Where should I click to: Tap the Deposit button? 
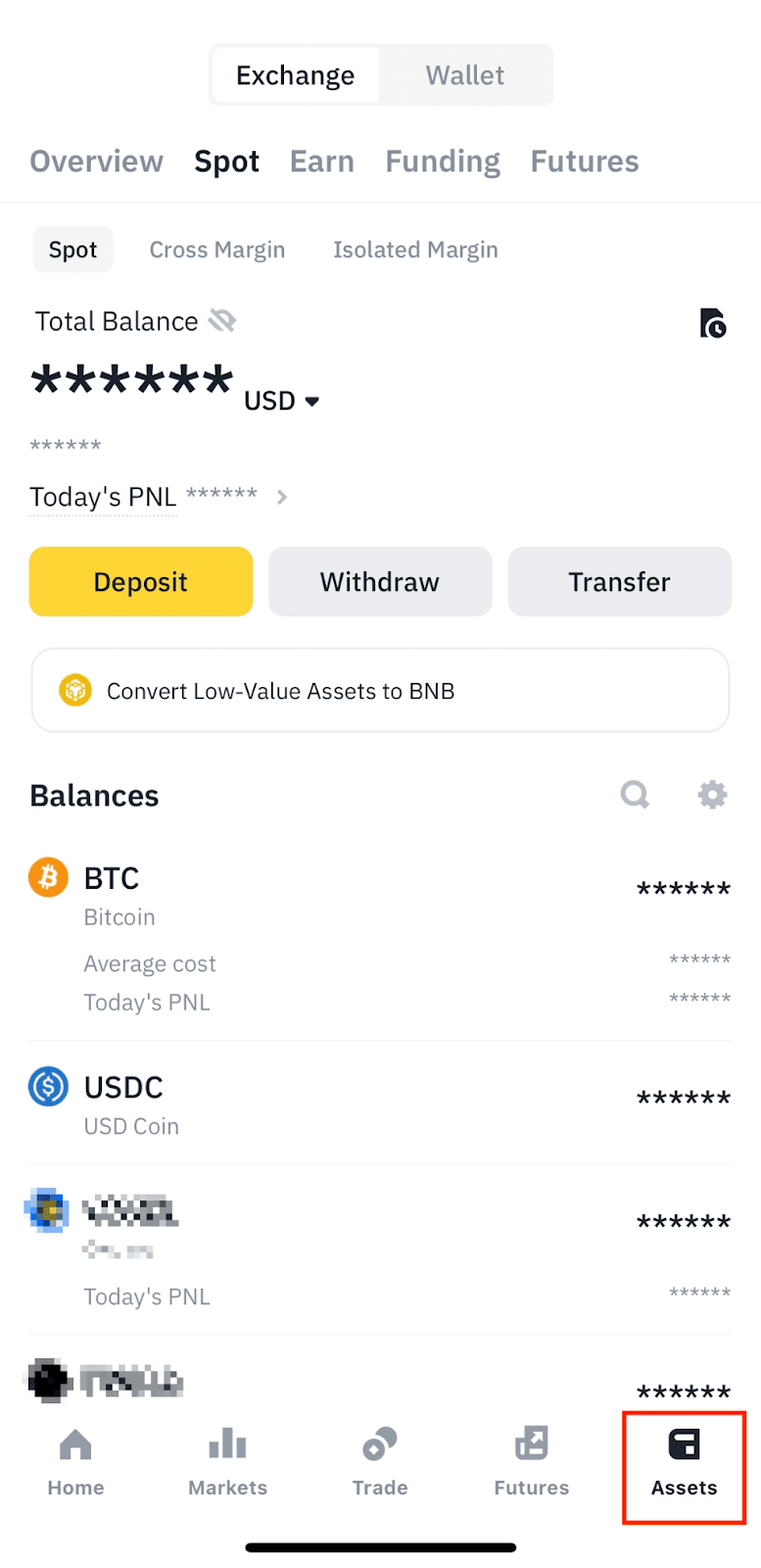pos(141,582)
